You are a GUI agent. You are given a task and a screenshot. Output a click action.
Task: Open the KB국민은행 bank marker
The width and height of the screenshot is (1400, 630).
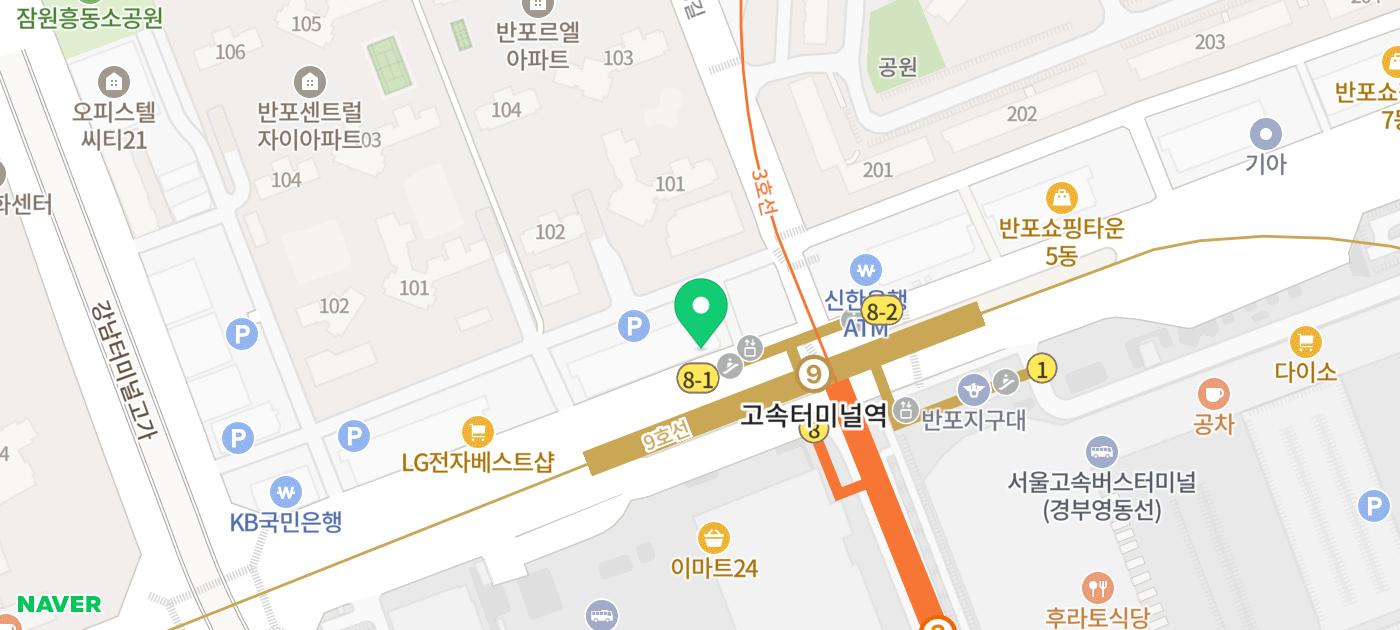tap(286, 492)
